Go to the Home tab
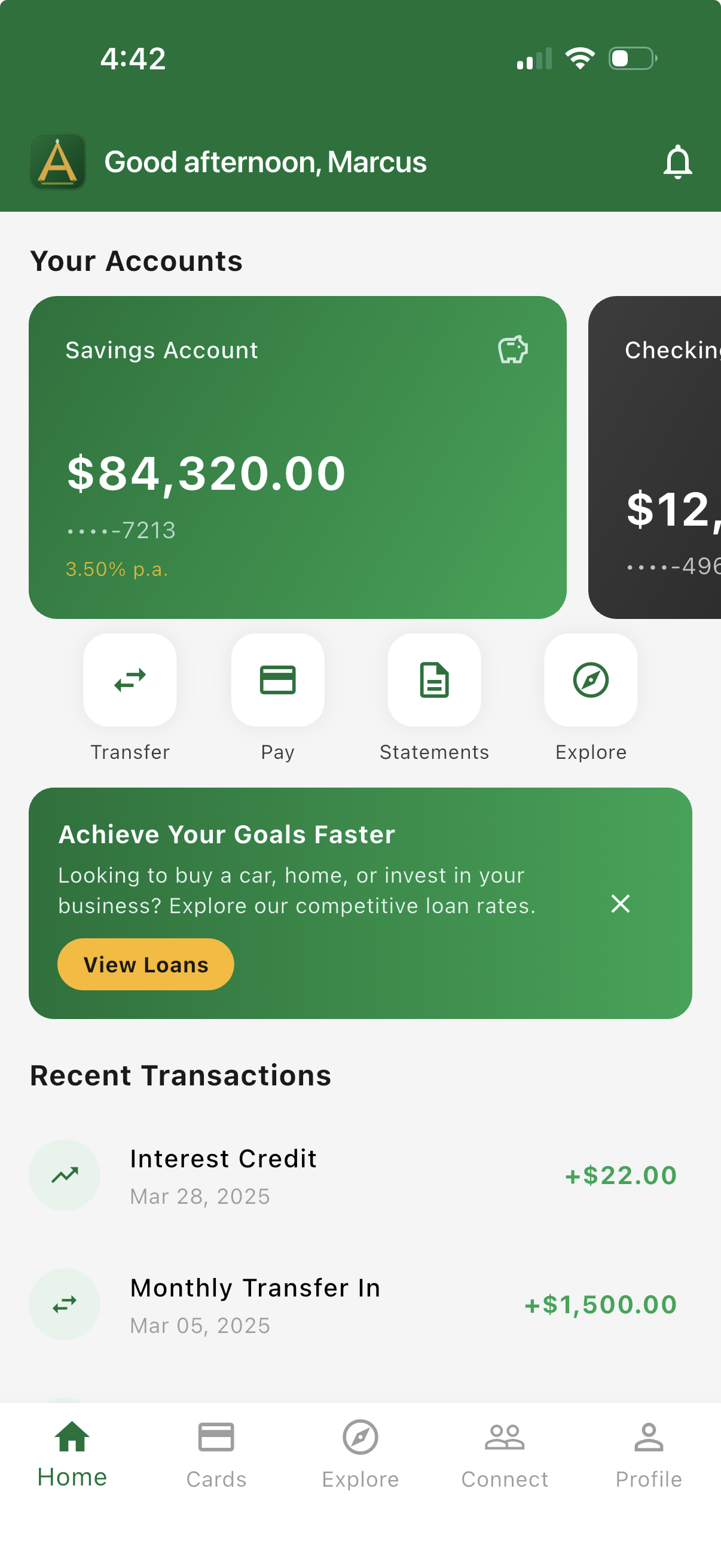 point(72,1454)
